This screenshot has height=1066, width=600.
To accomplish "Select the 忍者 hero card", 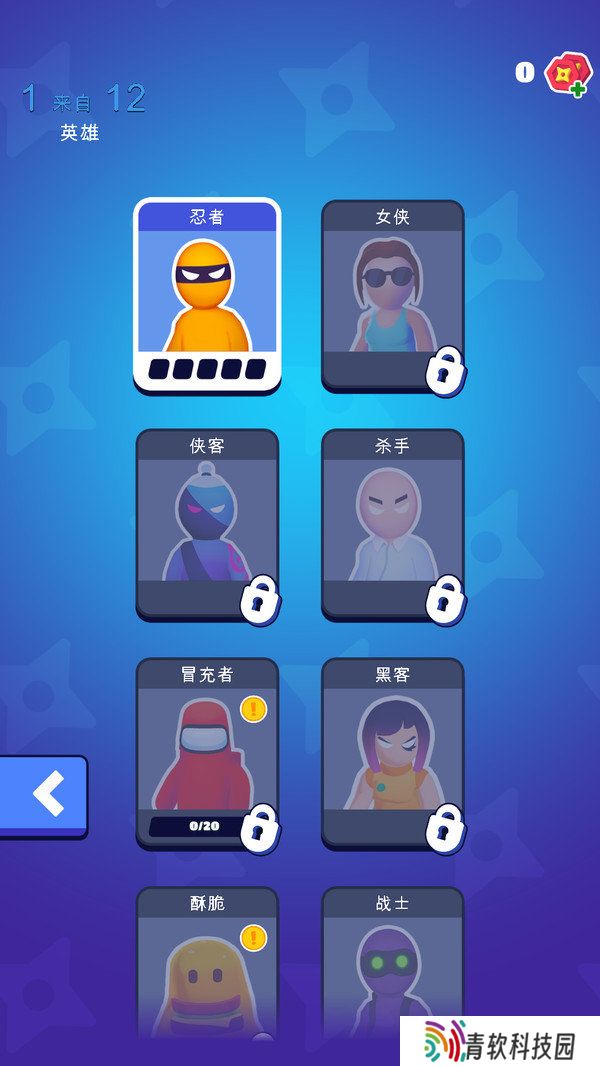I will [207, 295].
